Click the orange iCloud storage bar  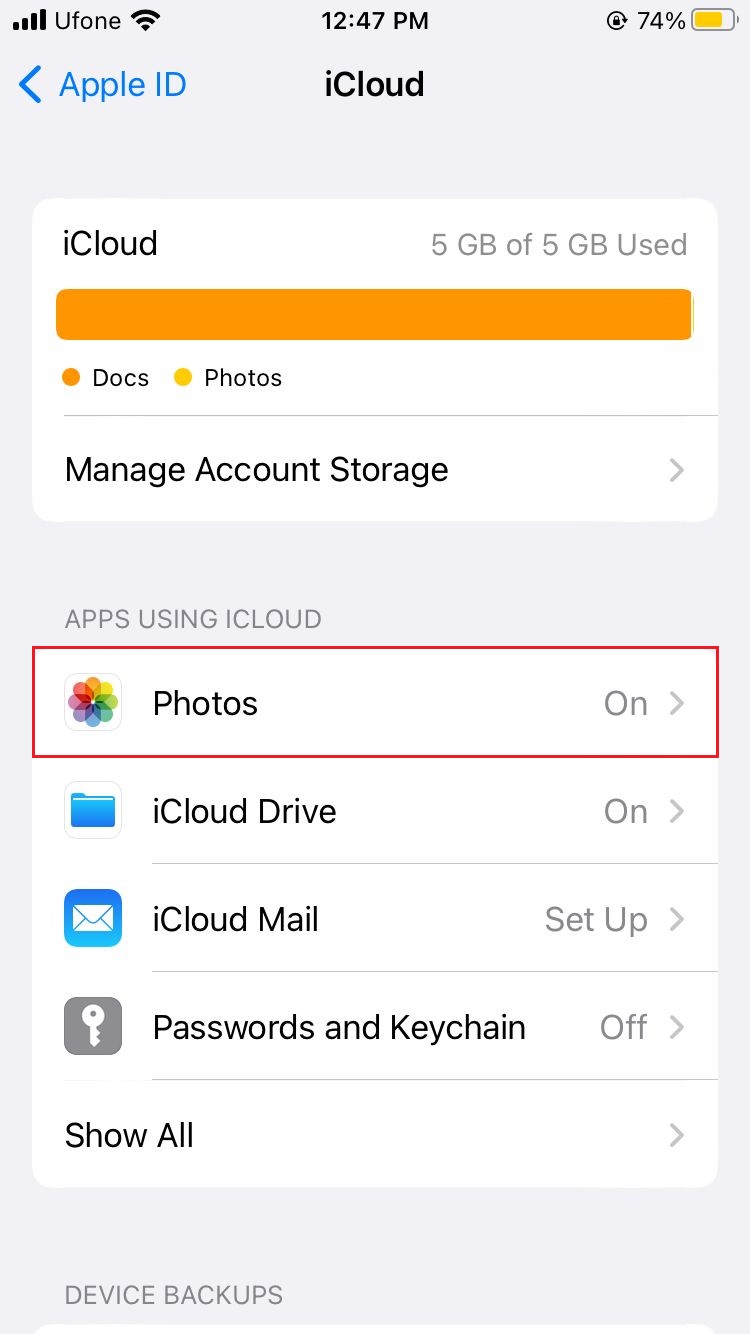point(375,313)
